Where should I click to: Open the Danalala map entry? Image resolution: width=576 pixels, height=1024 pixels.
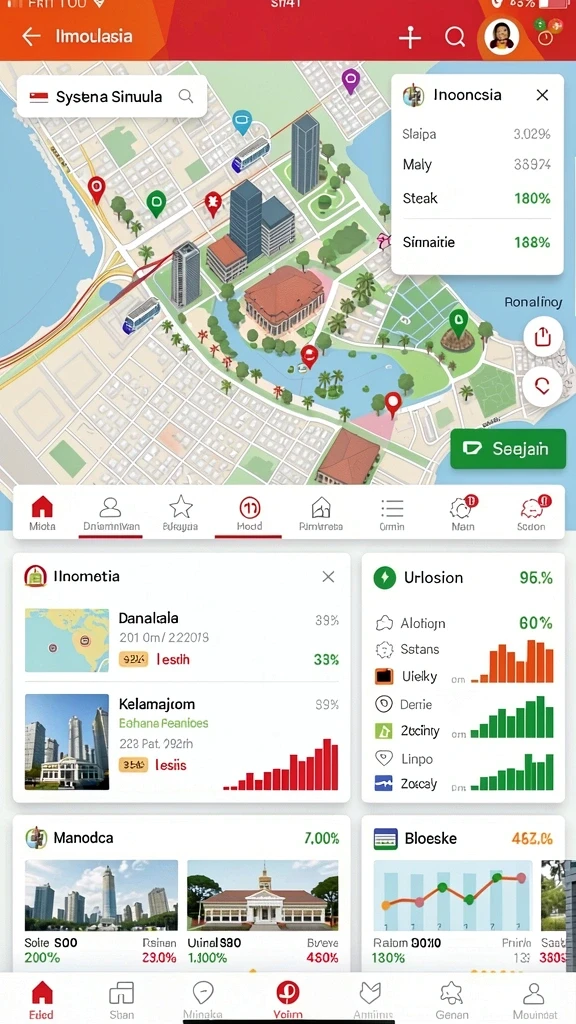[x=182, y=639]
